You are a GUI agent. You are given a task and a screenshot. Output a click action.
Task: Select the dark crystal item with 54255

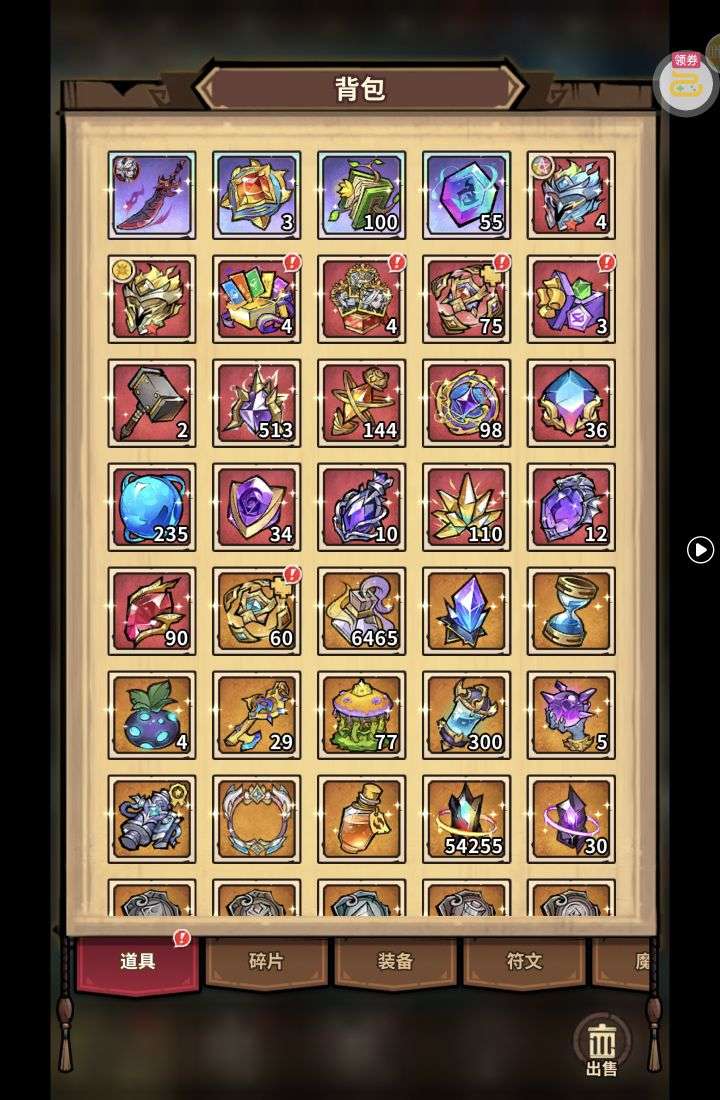coord(466,819)
